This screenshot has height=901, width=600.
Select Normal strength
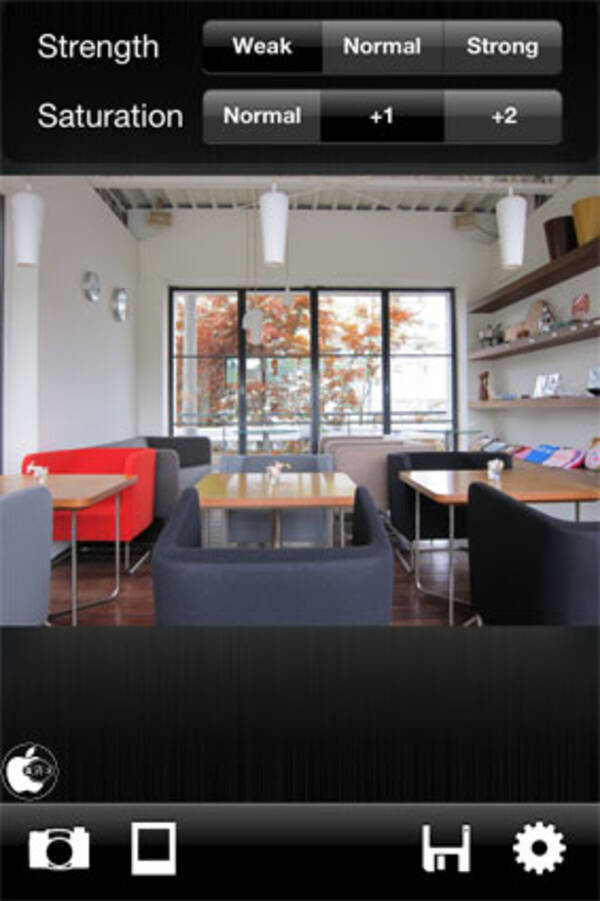pos(383,46)
